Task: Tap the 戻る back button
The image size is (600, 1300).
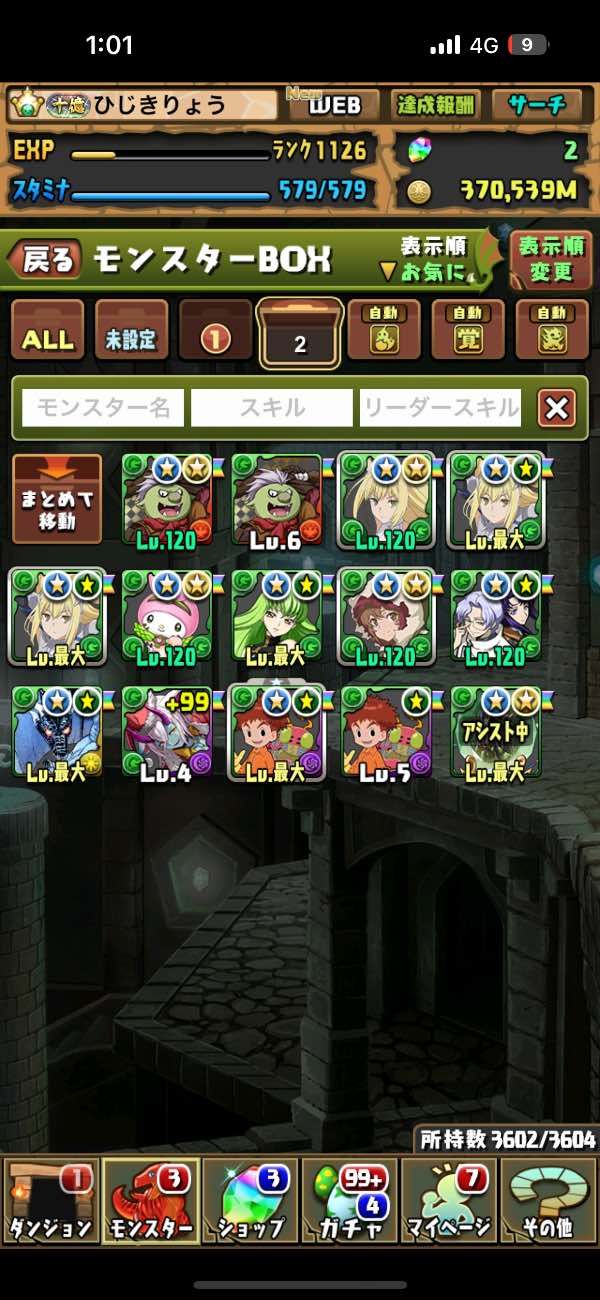Action: tap(44, 261)
